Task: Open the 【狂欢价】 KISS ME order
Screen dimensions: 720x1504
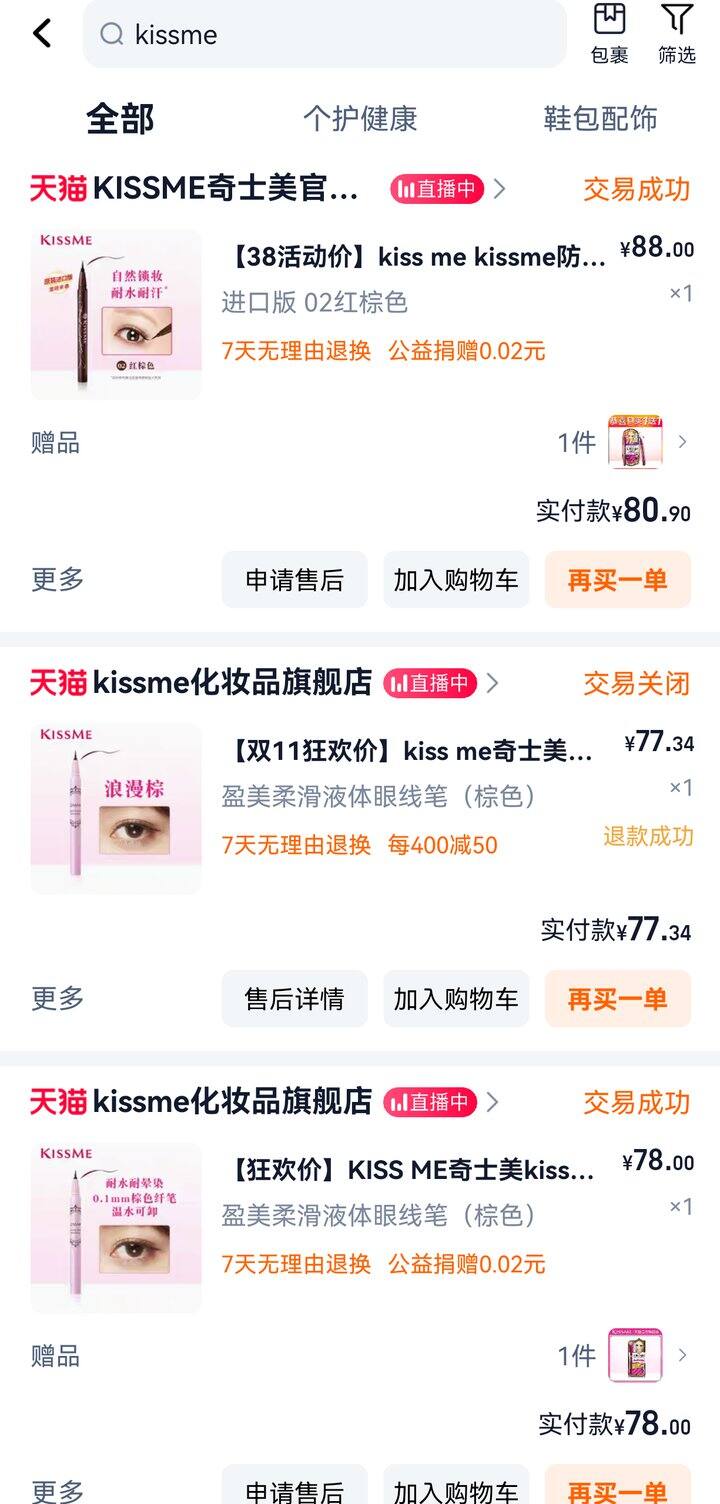Action: click(410, 1169)
